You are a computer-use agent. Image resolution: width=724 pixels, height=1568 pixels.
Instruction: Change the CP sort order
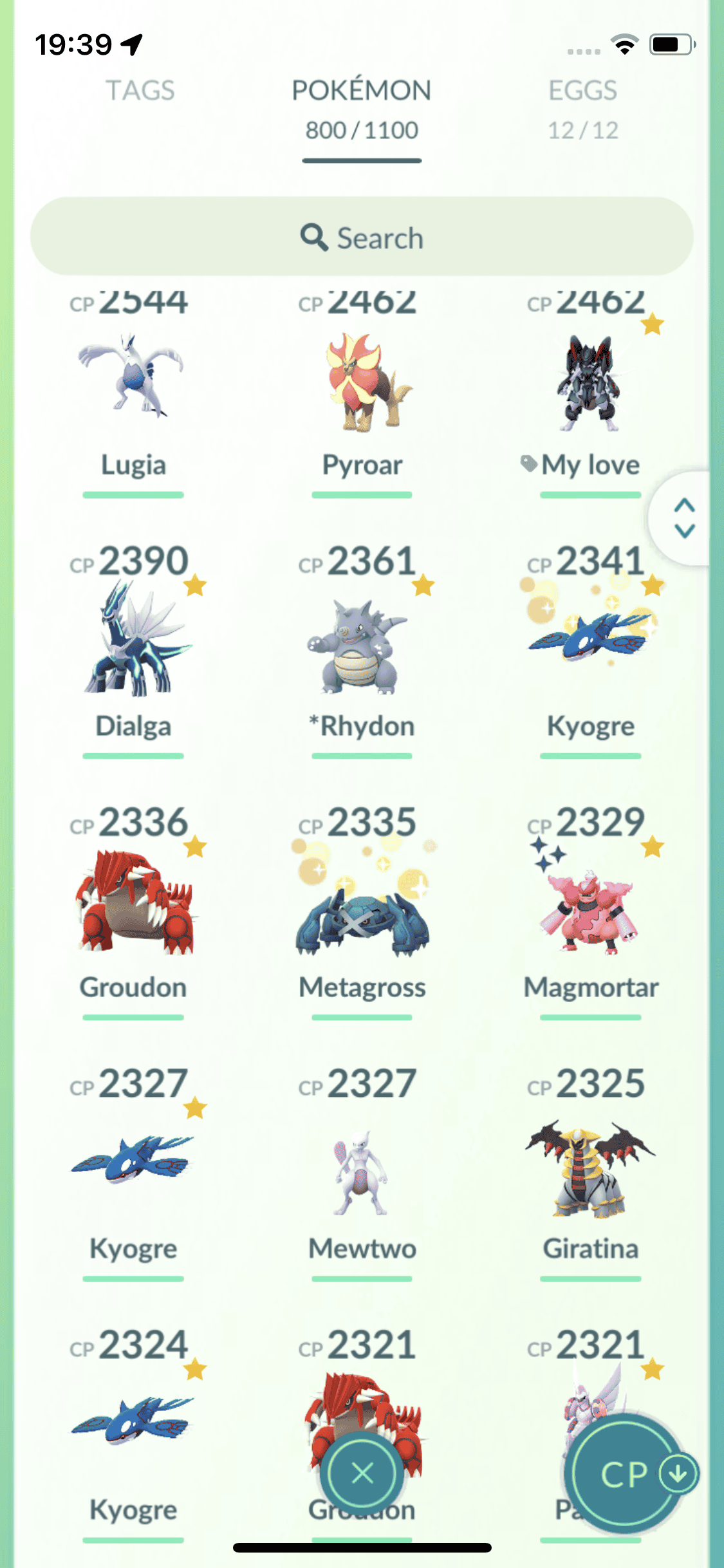point(624,1474)
